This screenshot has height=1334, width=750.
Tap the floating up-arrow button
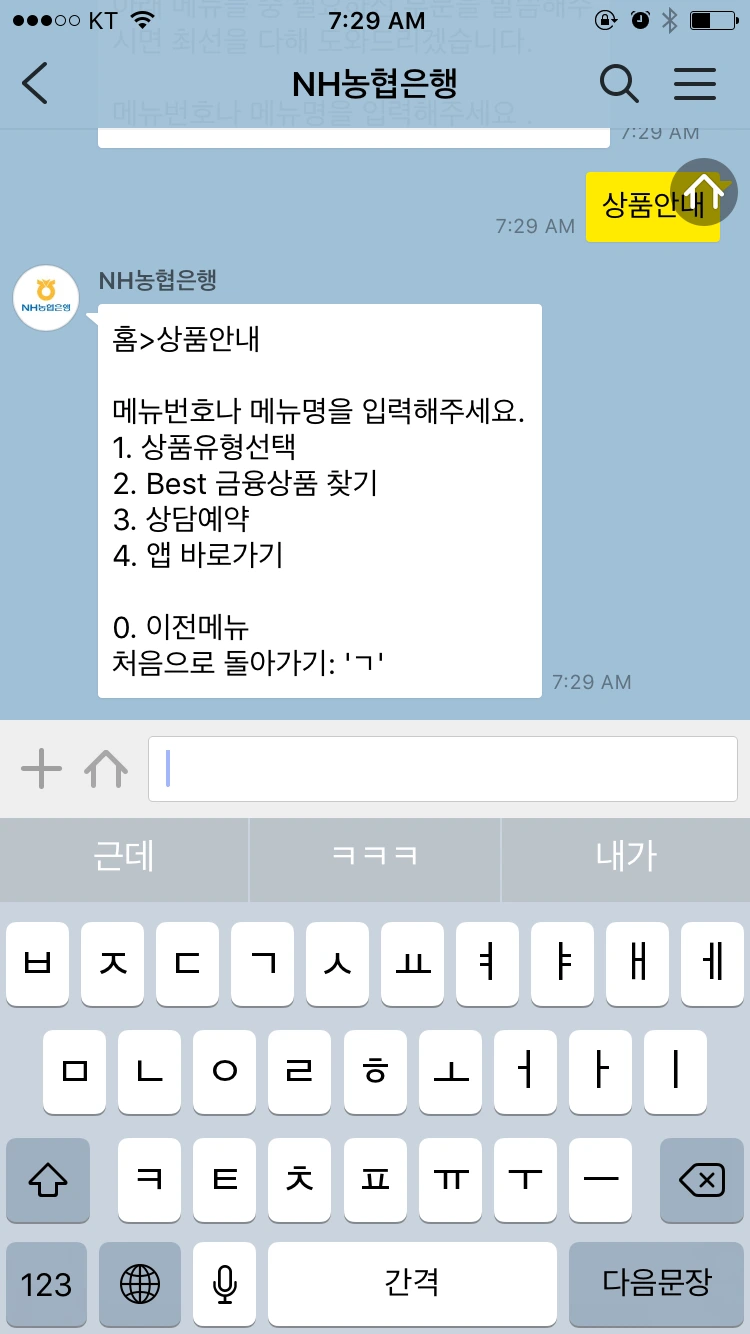click(704, 192)
